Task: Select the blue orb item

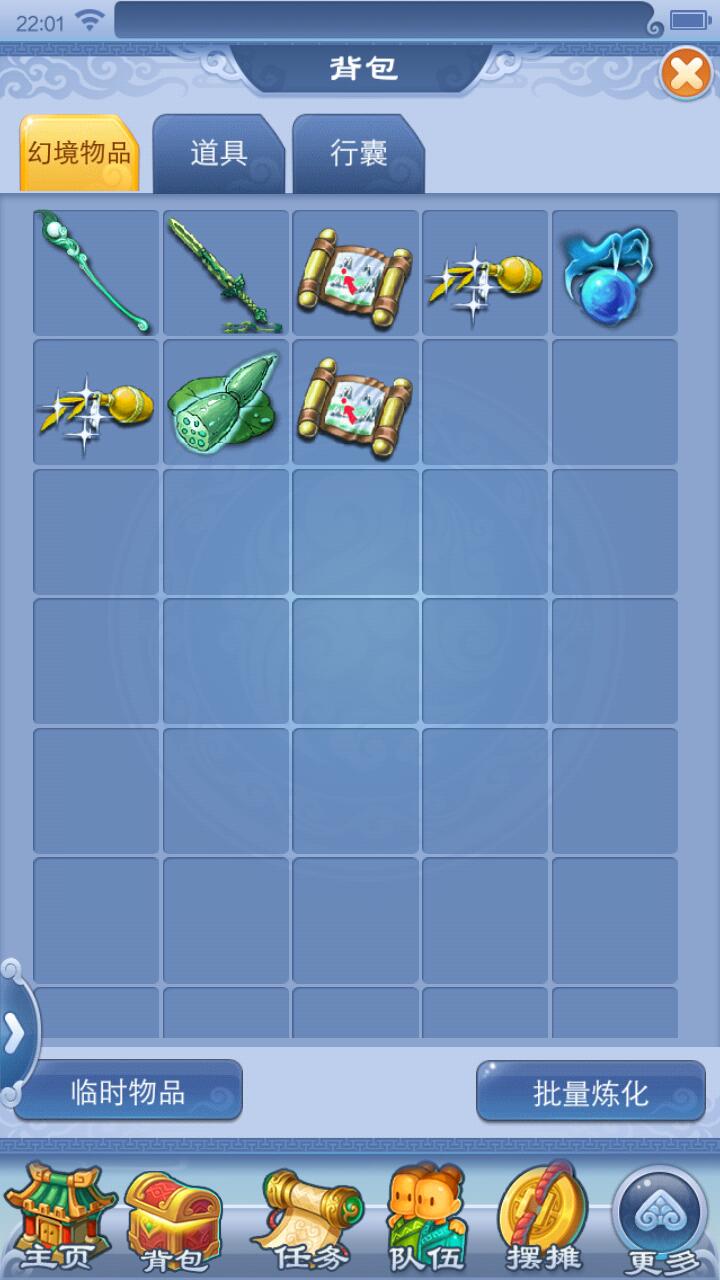Action: [x=614, y=272]
